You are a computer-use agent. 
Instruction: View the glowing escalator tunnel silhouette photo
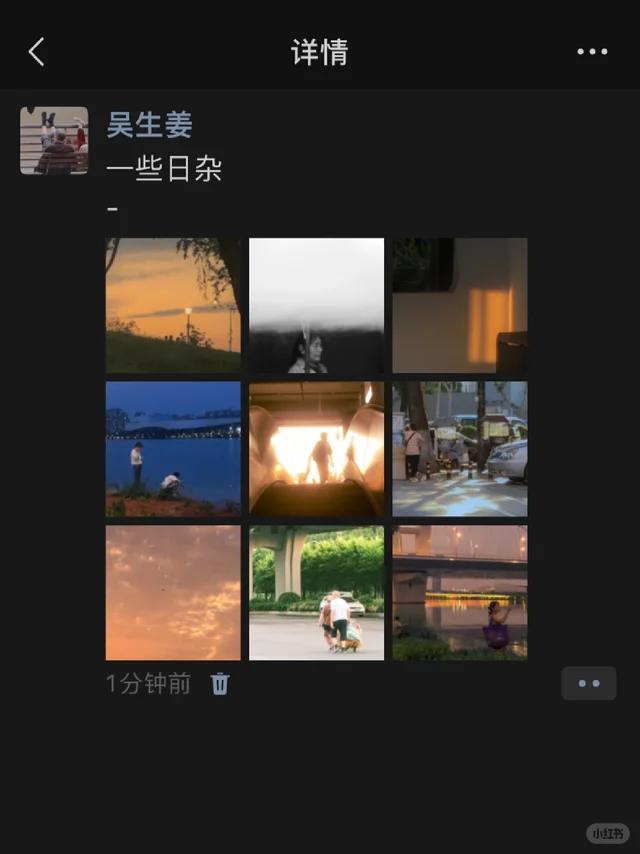[316, 448]
